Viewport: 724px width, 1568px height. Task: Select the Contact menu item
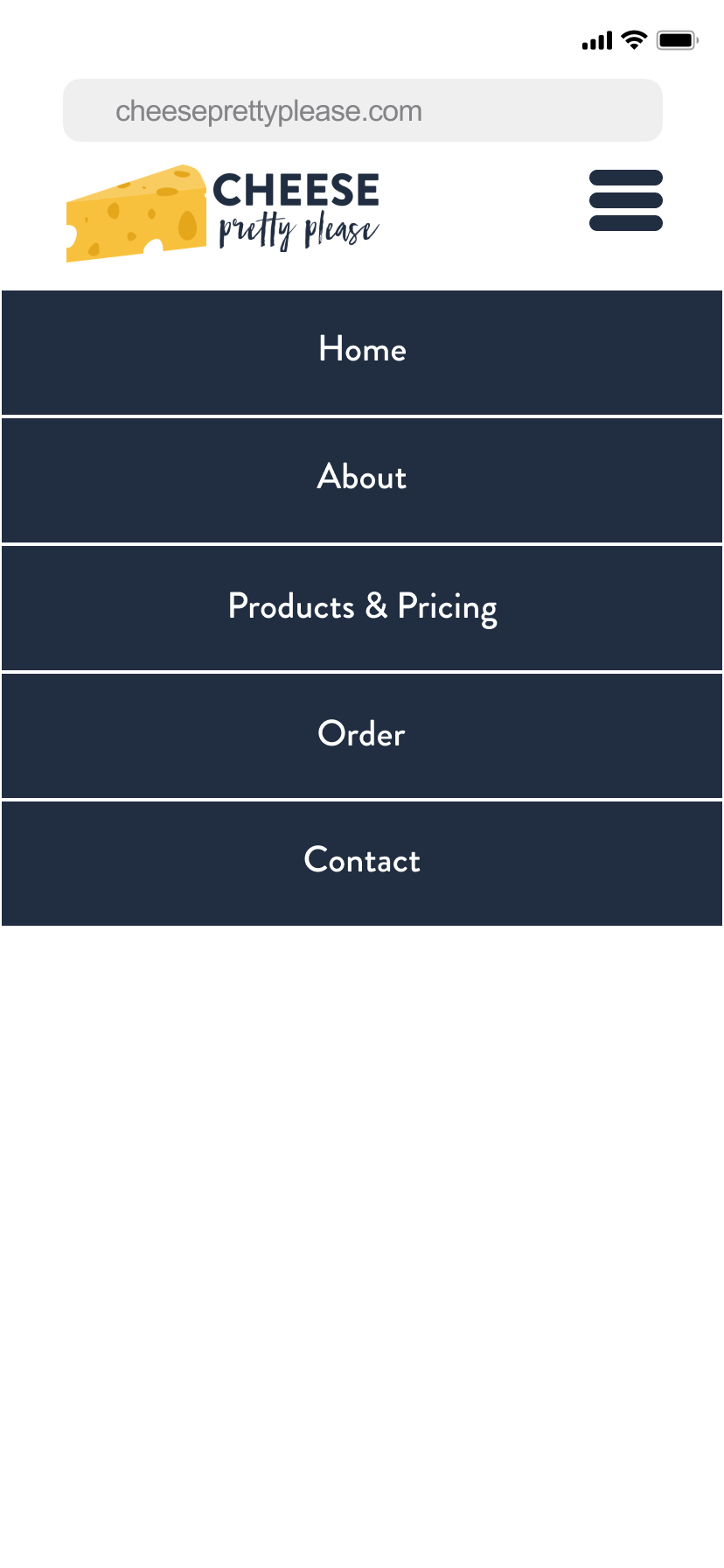point(362,864)
